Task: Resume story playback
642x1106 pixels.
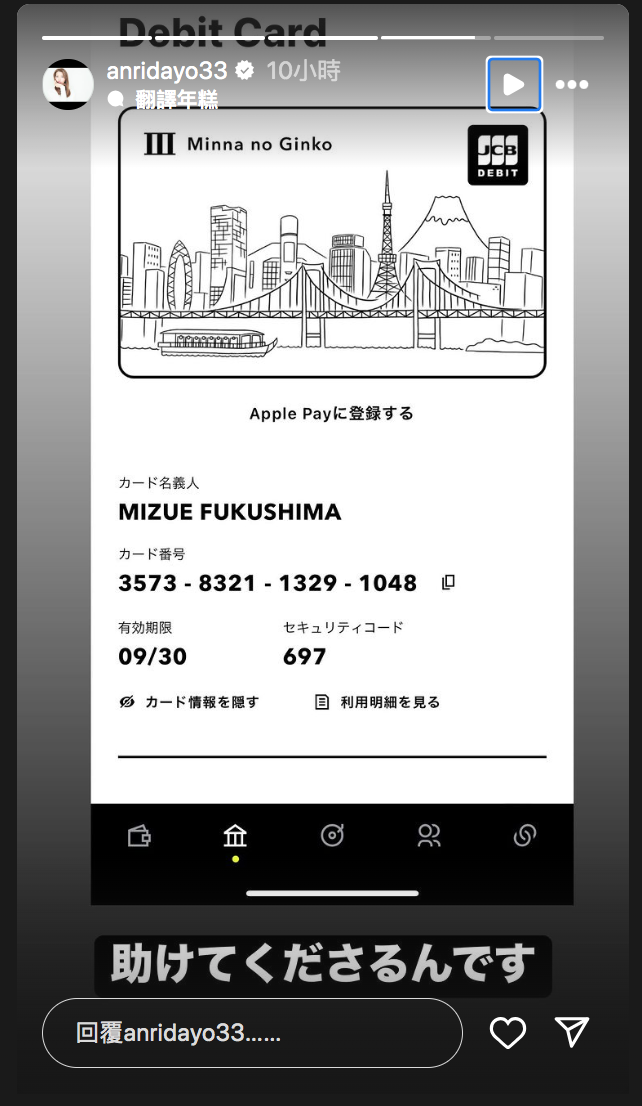Action: tap(514, 84)
